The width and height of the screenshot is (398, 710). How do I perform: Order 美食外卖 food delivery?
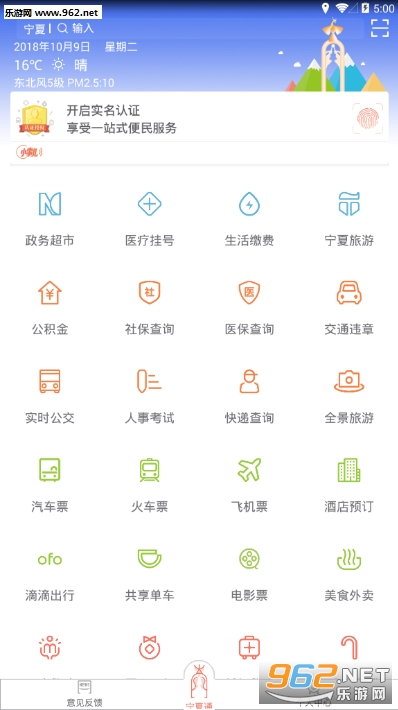(349, 574)
